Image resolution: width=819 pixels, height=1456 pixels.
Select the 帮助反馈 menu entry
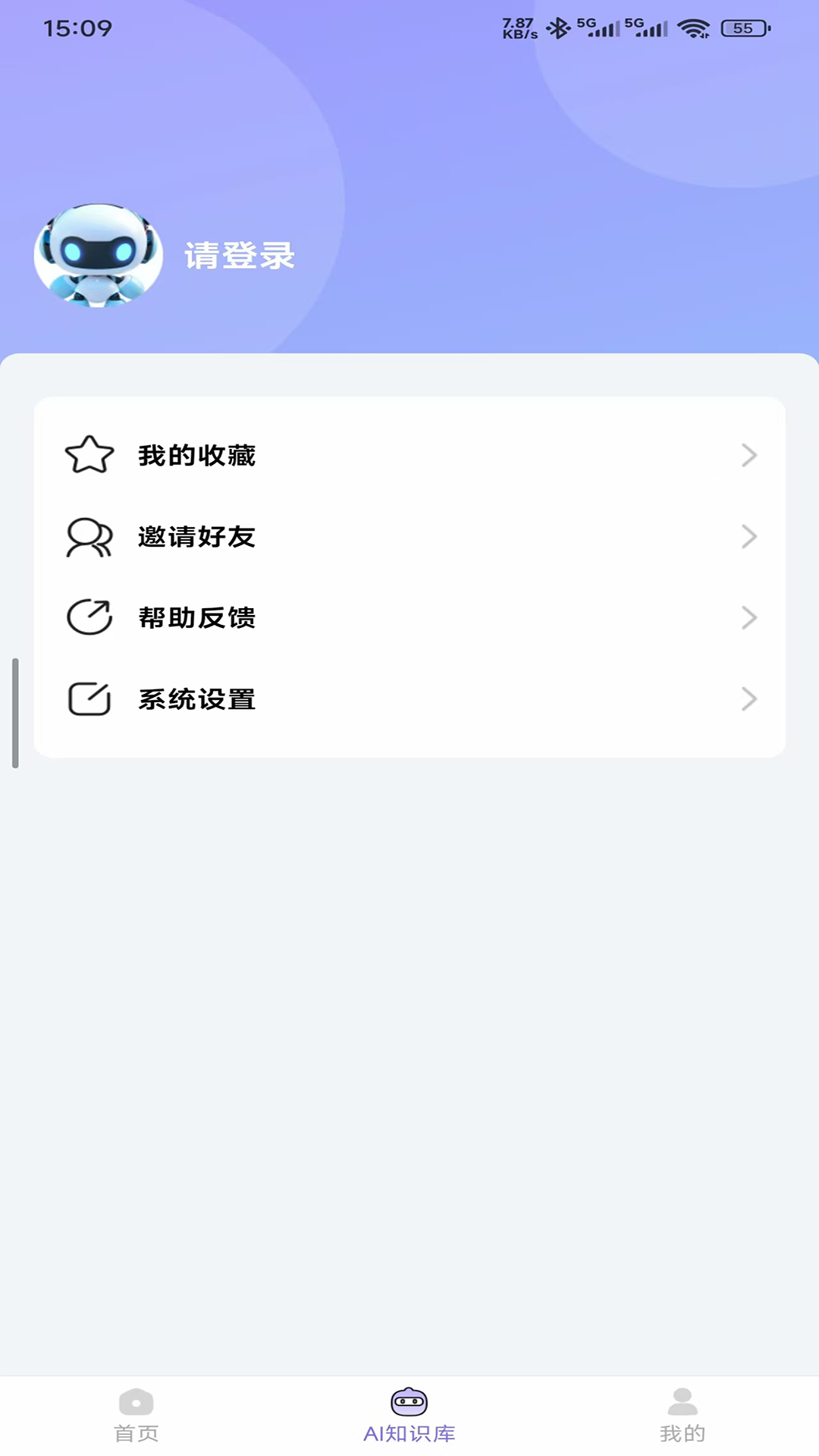pos(196,617)
